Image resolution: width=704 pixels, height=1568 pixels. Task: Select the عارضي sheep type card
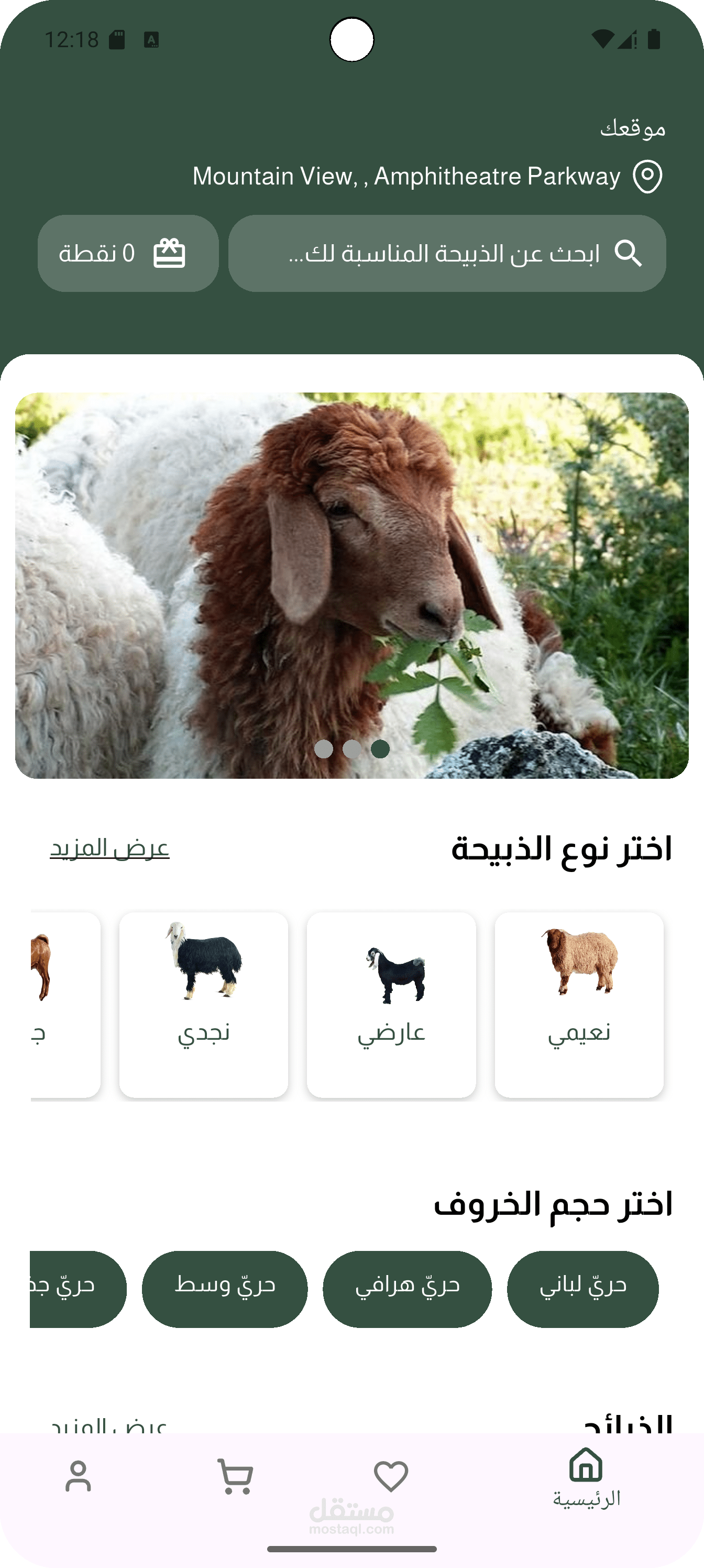coord(391,1005)
